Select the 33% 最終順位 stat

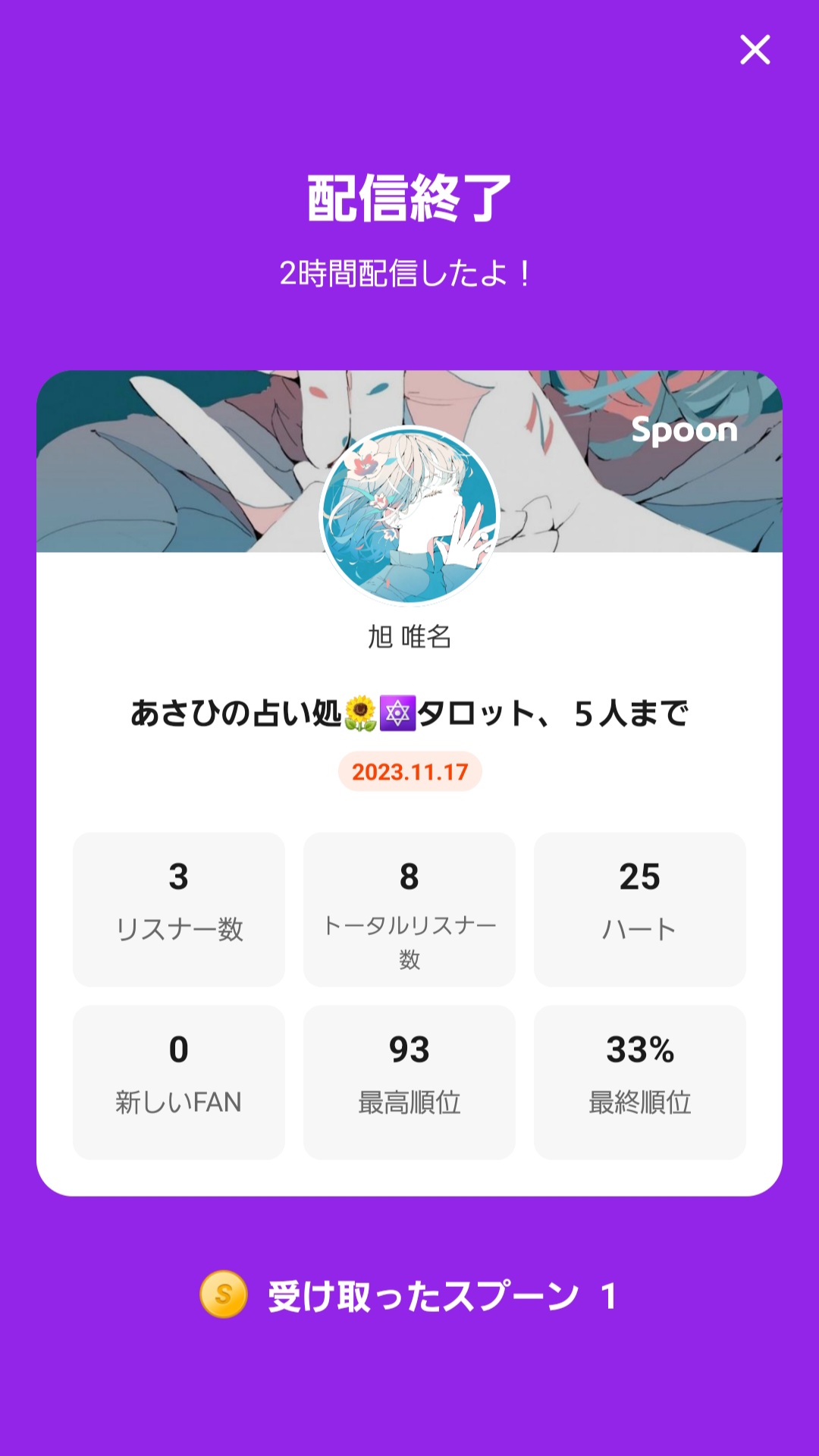pyautogui.click(x=640, y=1079)
